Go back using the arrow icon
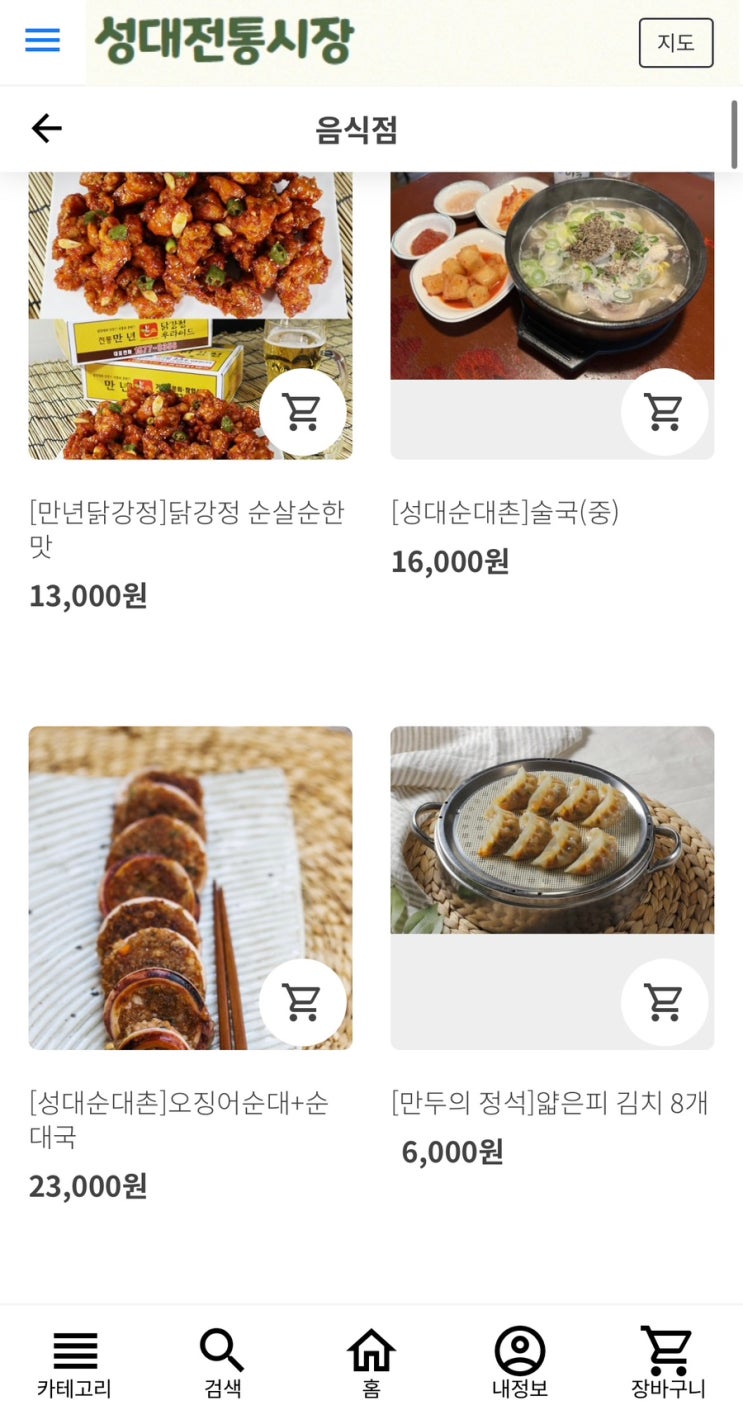The height and width of the screenshot is (1410, 743). point(46,128)
